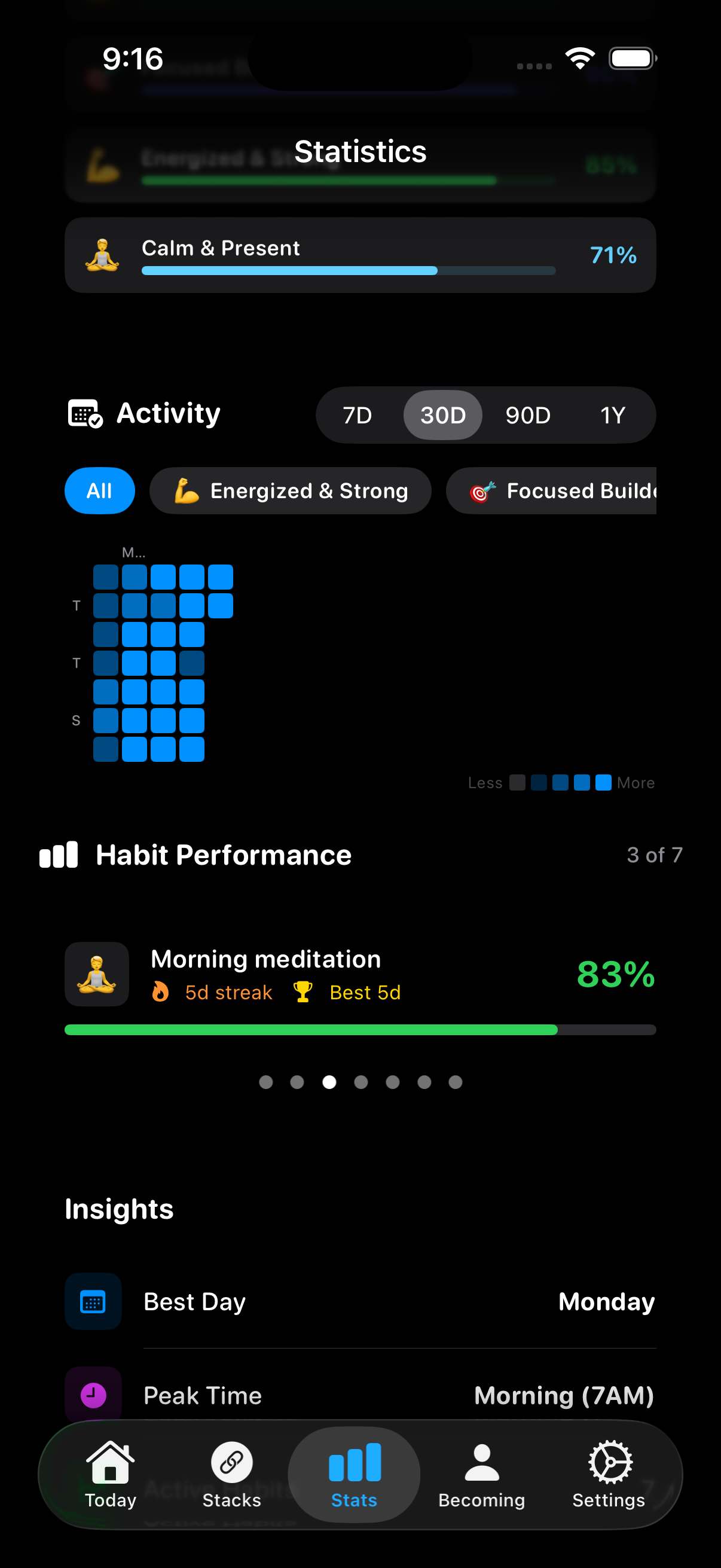Click the Calm & Present meditation icon

pos(101,254)
